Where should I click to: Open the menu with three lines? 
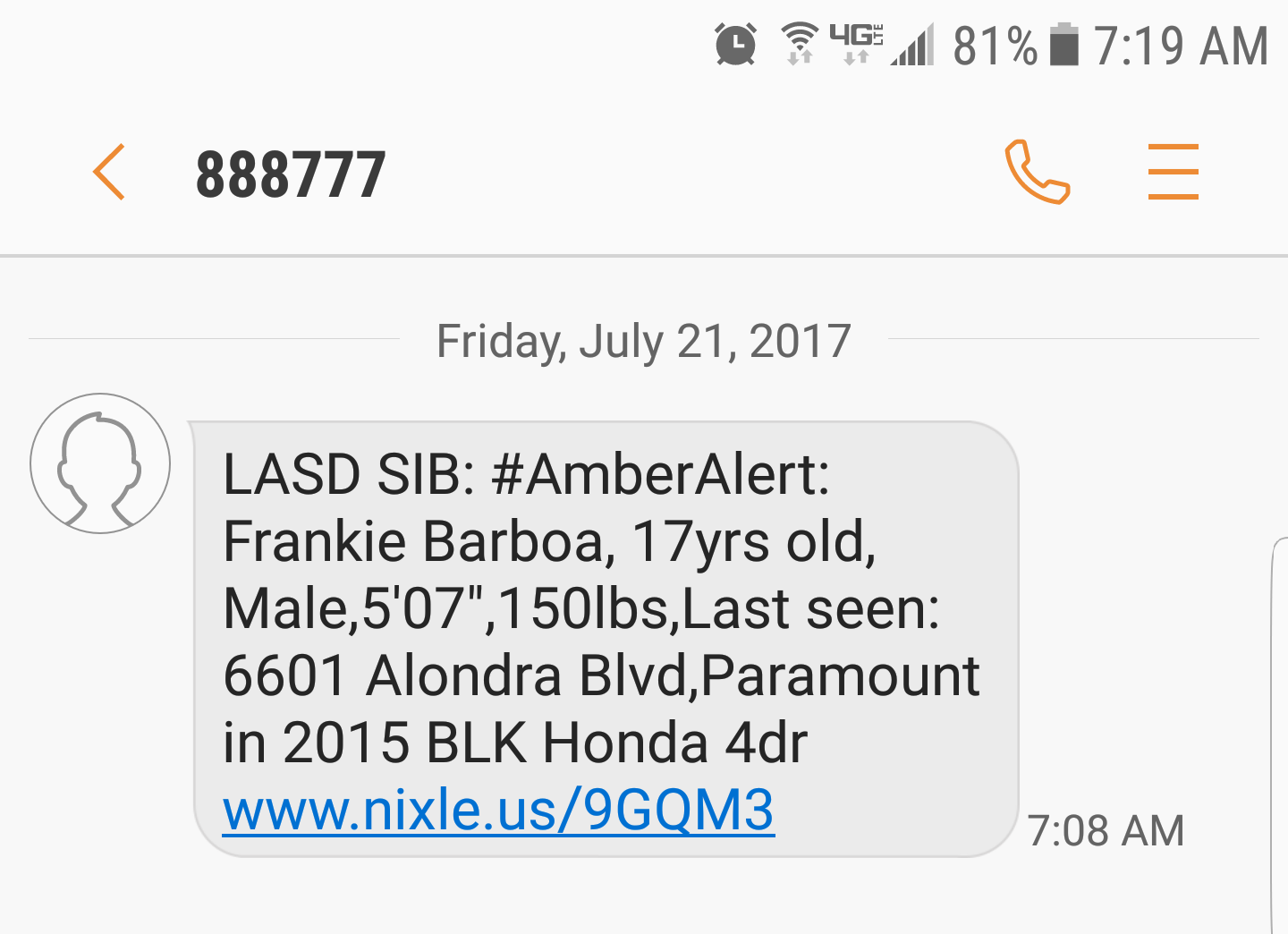click(1173, 172)
